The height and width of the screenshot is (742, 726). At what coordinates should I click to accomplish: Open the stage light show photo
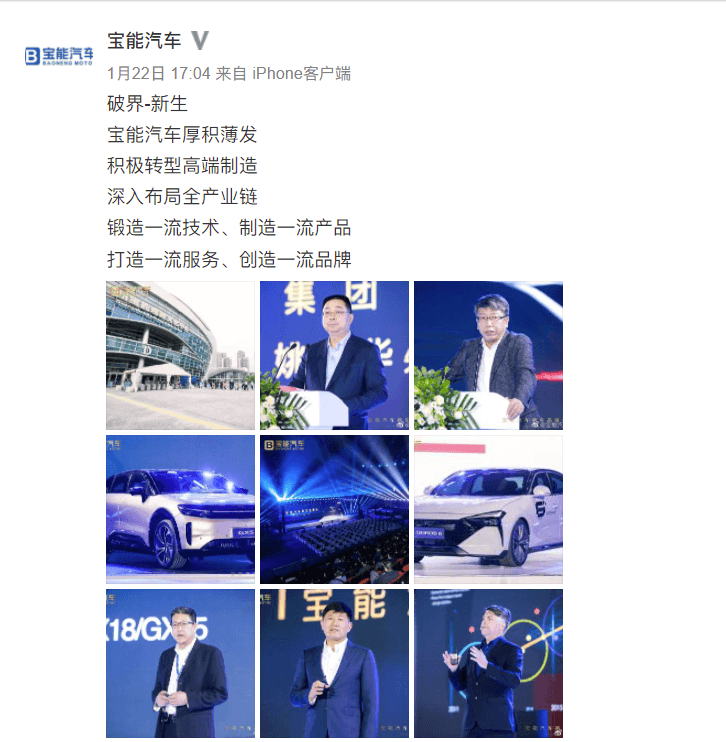click(334, 509)
